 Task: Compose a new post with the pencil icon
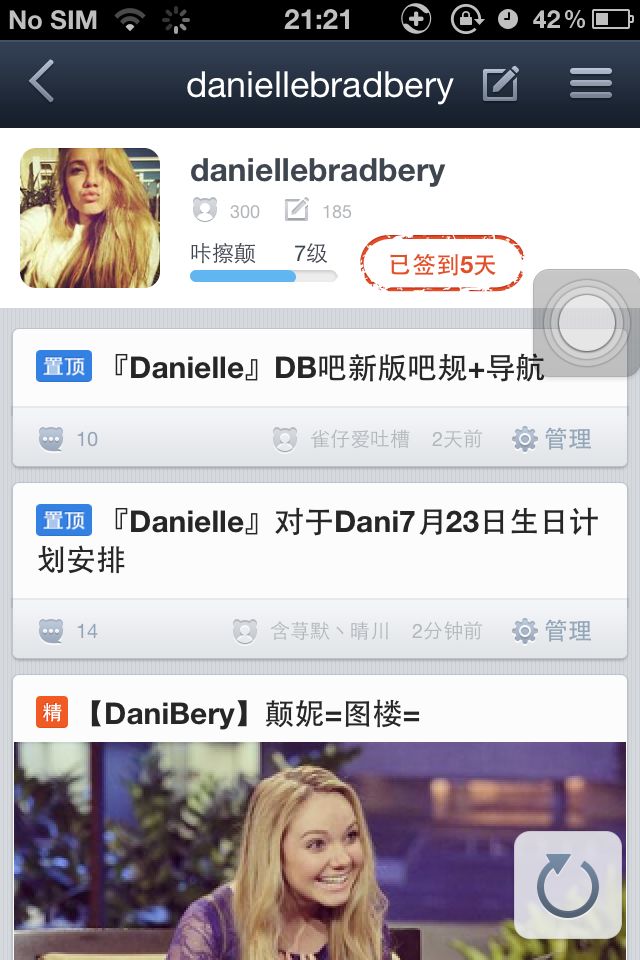tap(500, 84)
